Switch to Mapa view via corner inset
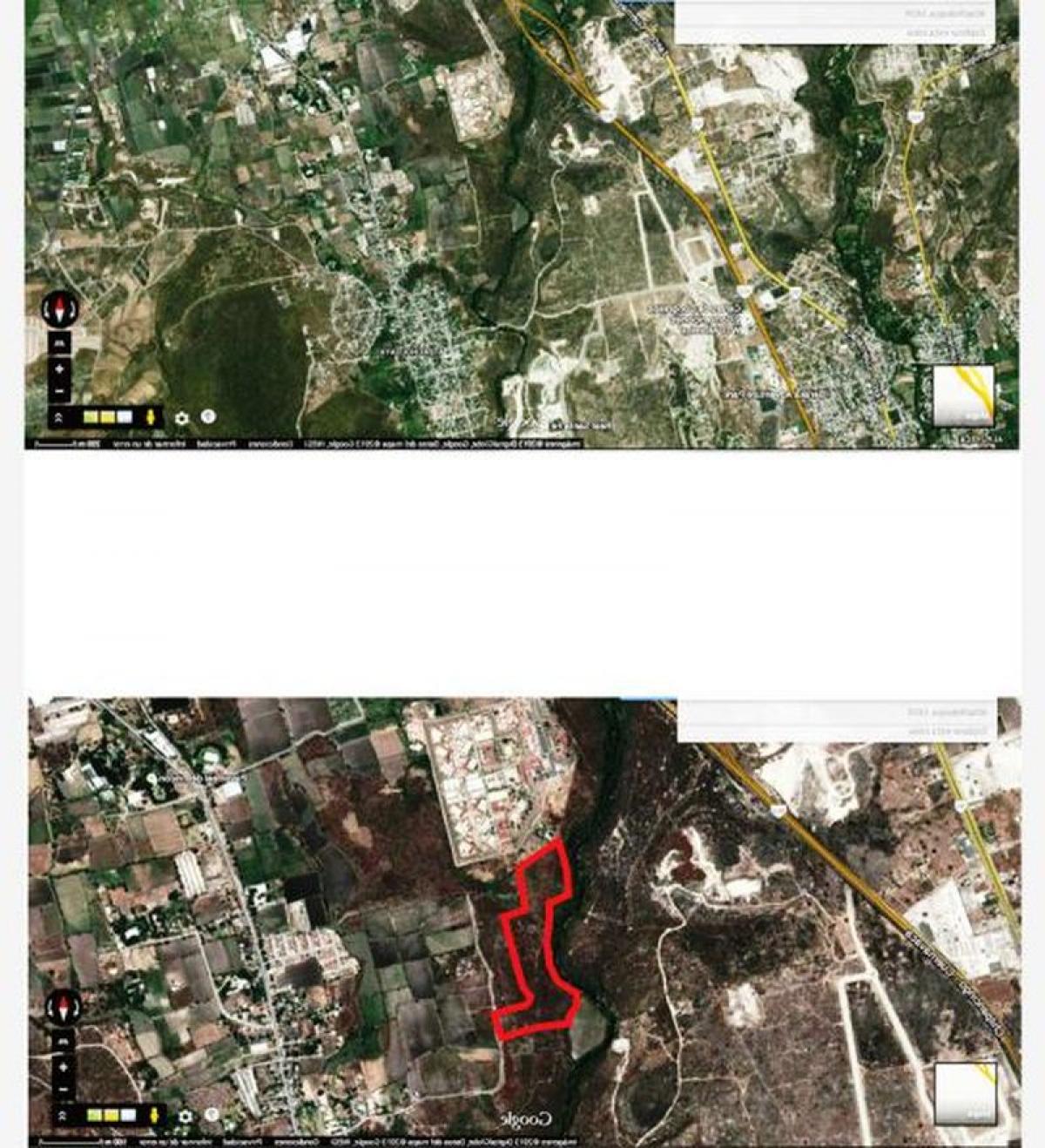The height and width of the screenshot is (1148, 1045). pos(962,396)
